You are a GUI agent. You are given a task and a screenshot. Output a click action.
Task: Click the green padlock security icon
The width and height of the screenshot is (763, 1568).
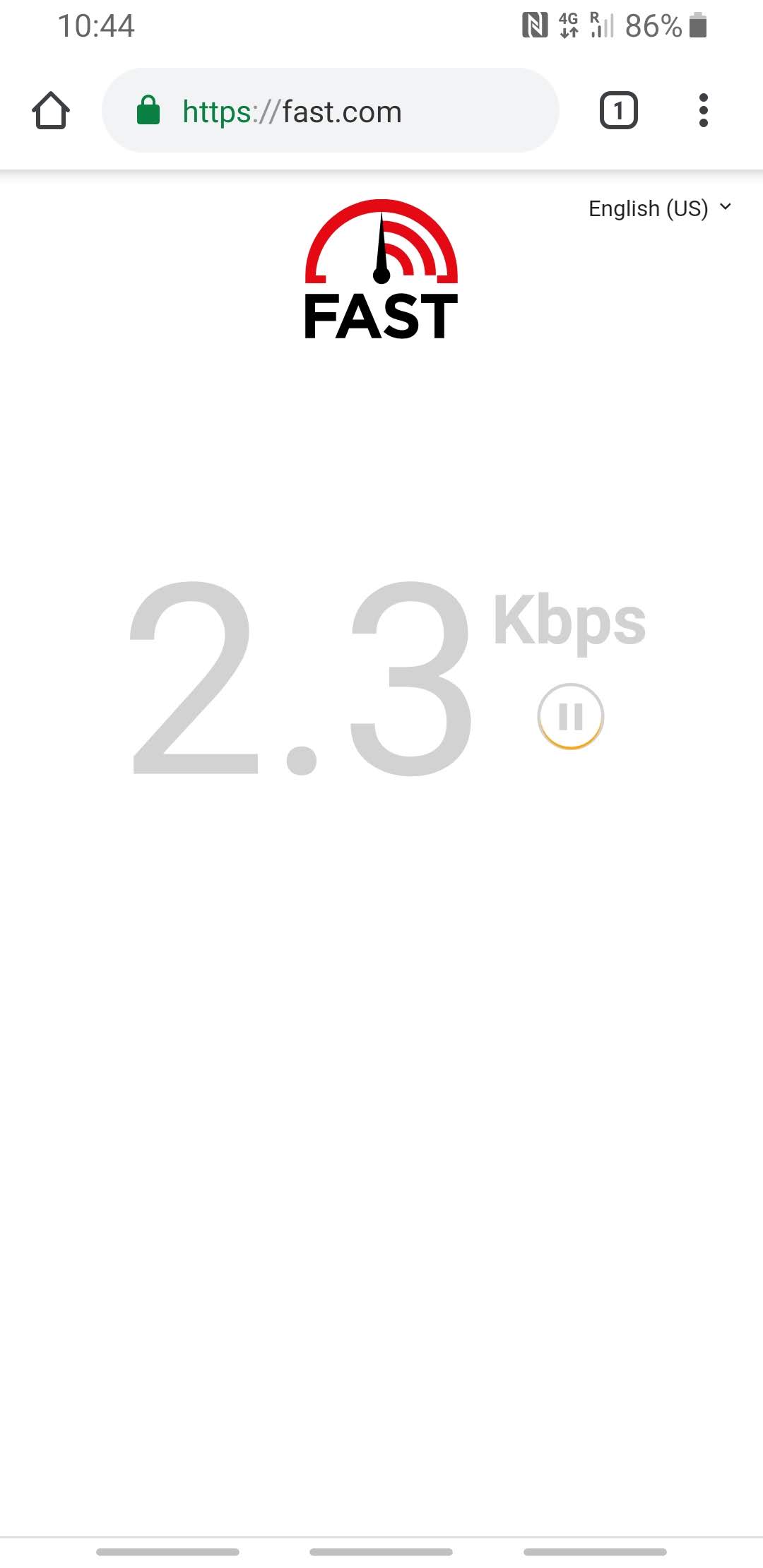click(150, 110)
